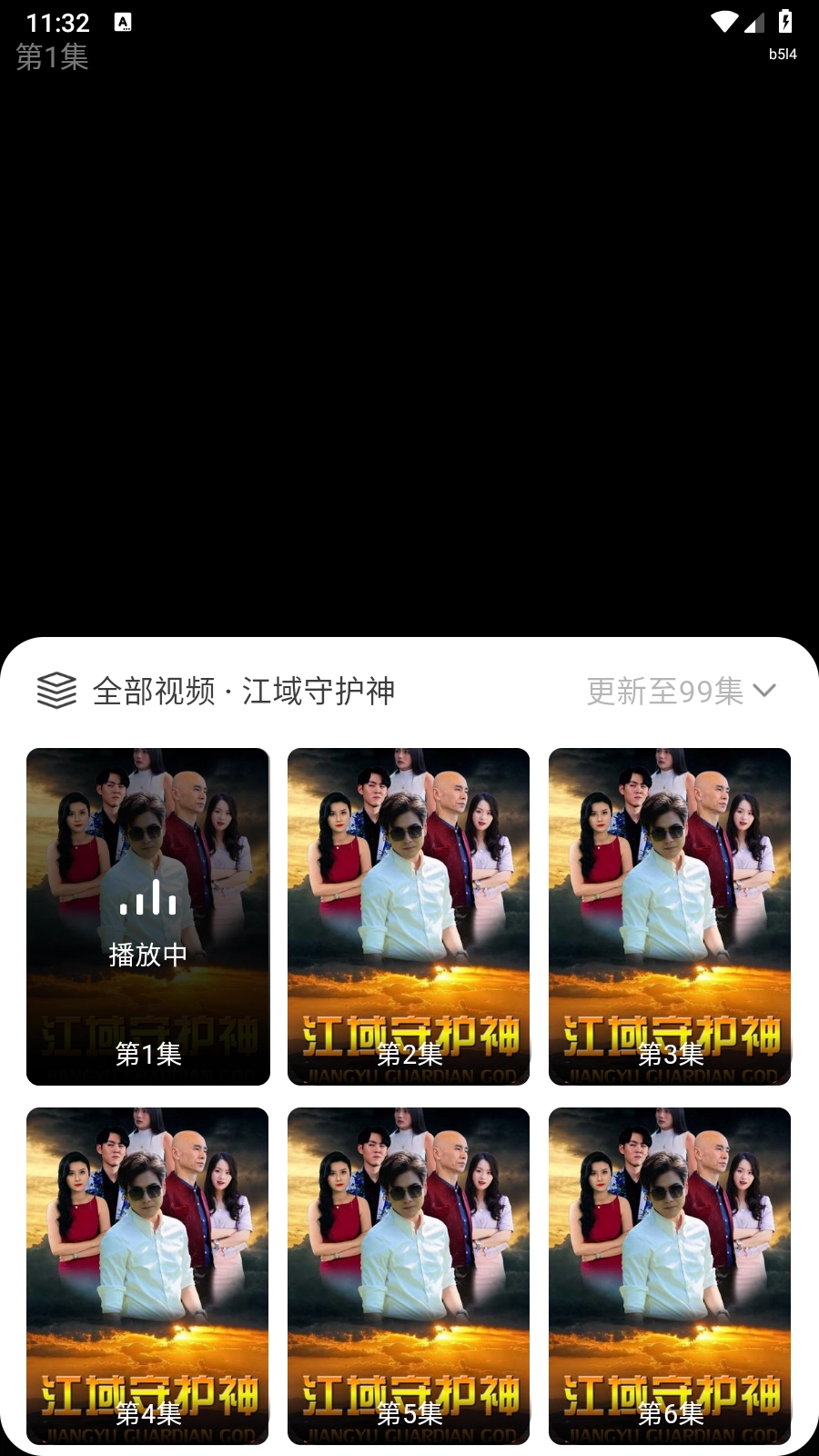Open the currently playing 第1集 tile
This screenshot has height=1456, width=819.
[147, 916]
